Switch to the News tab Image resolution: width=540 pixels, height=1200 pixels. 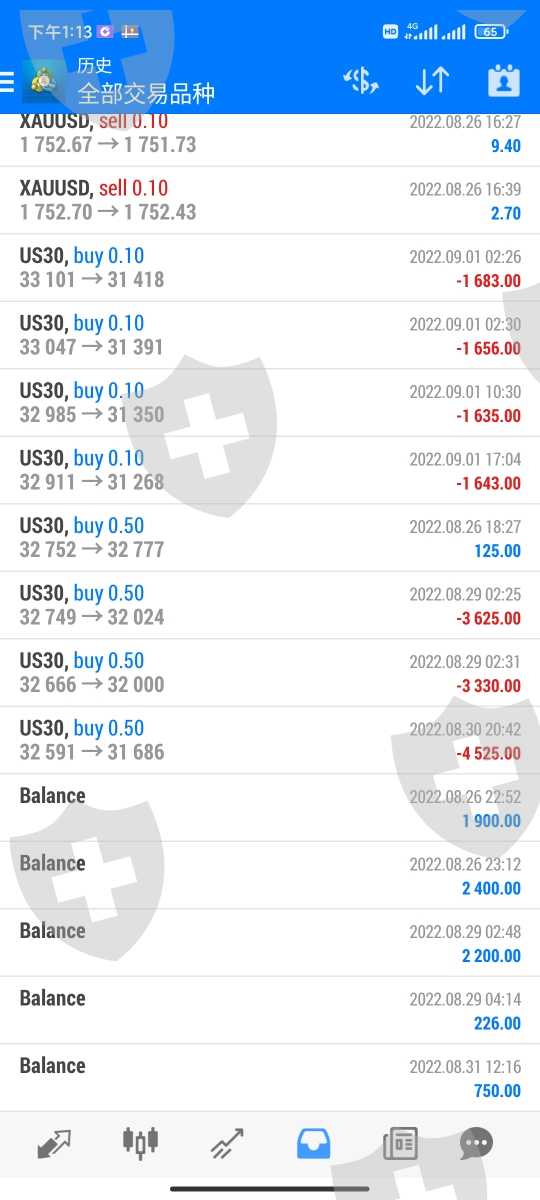400,1142
